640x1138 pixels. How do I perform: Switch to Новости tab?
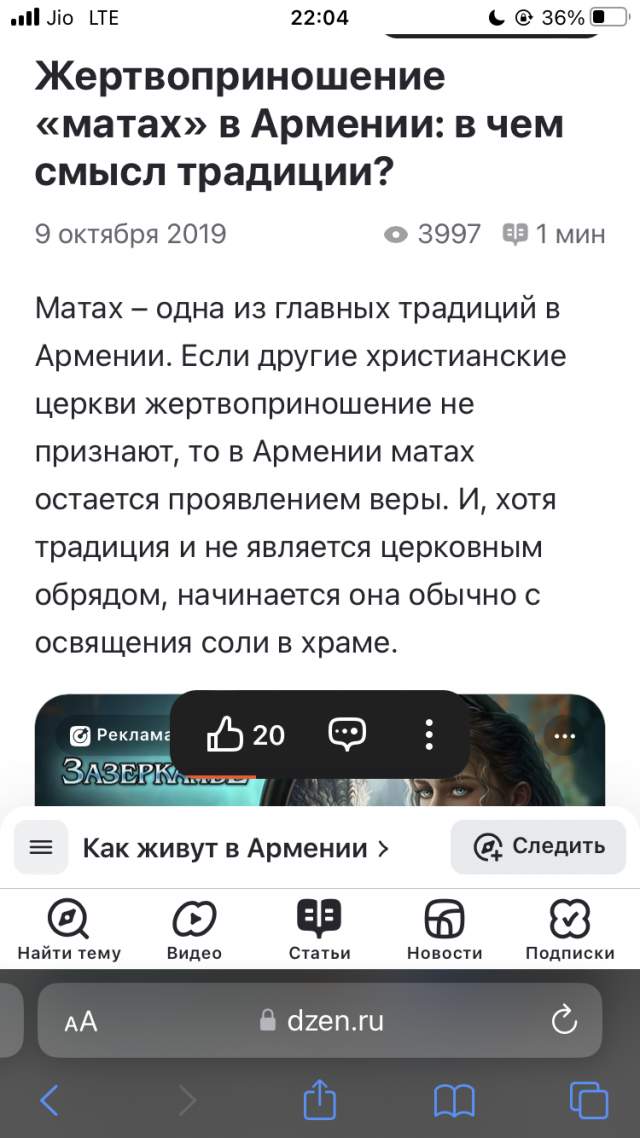444,929
